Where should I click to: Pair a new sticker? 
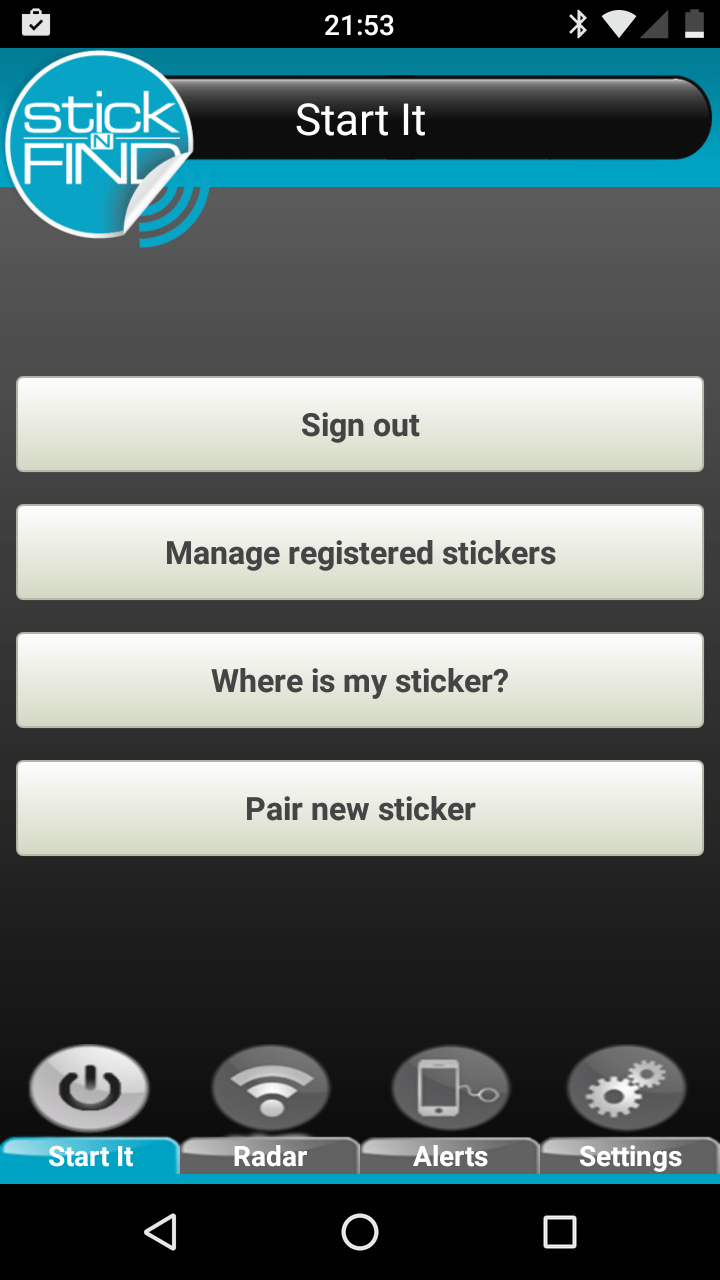pyautogui.click(x=360, y=808)
